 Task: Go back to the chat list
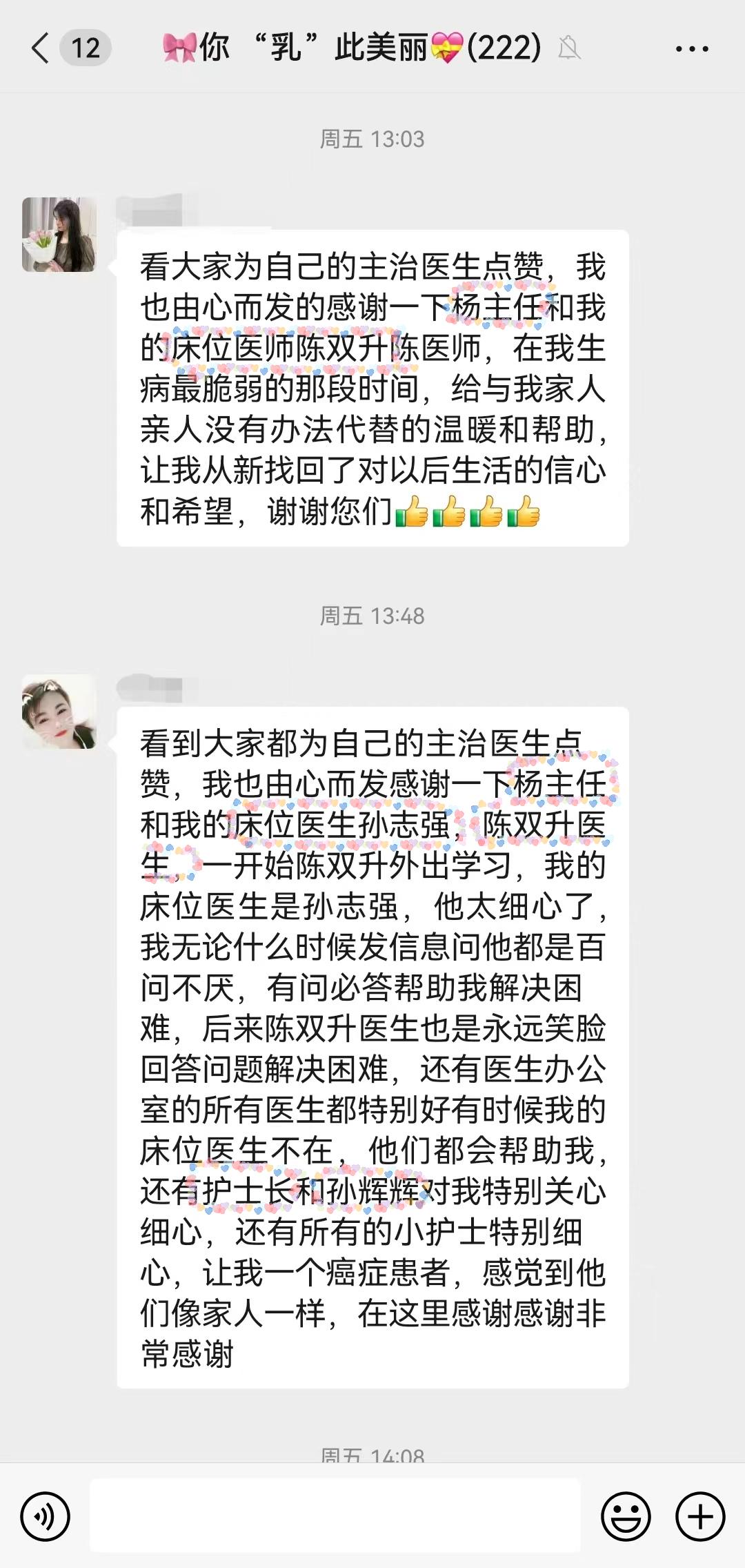[x=41, y=48]
